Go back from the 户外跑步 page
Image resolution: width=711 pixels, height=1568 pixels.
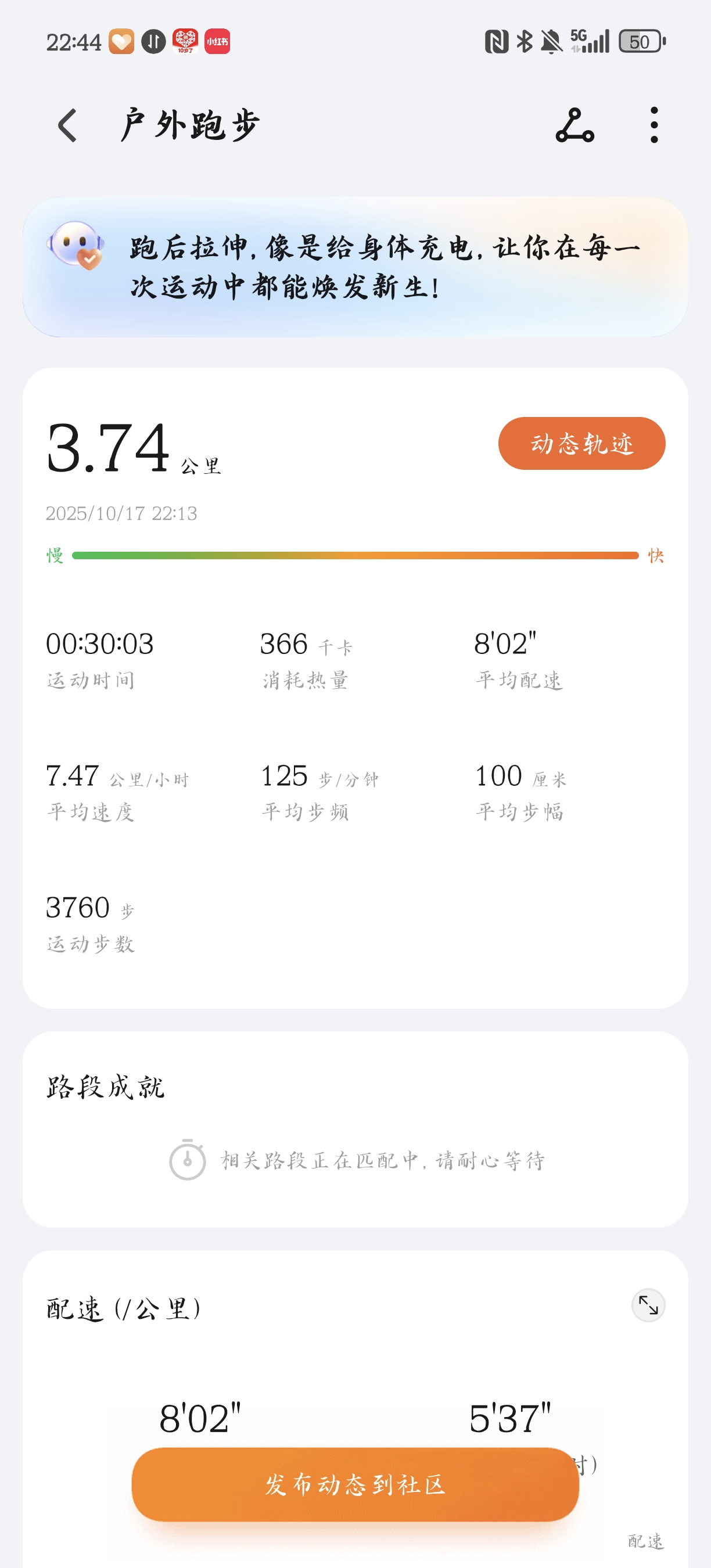click(67, 125)
